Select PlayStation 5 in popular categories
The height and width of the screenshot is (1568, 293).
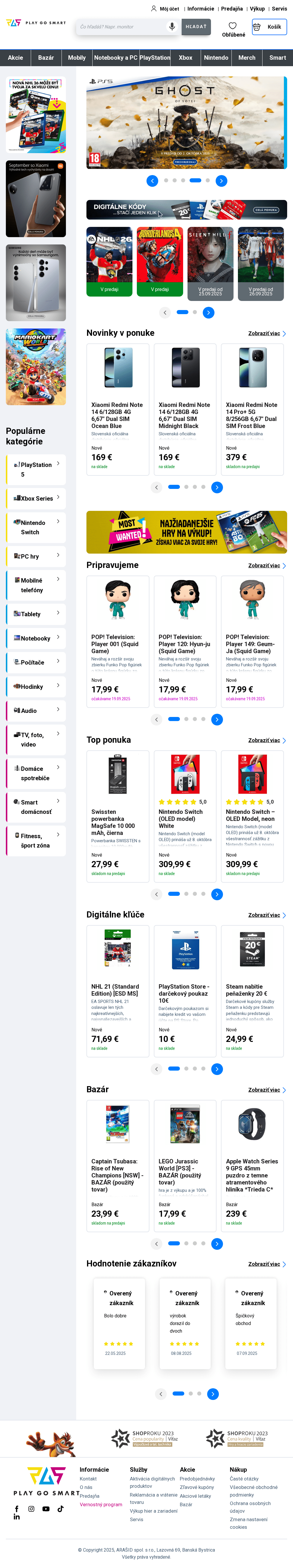click(36, 469)
